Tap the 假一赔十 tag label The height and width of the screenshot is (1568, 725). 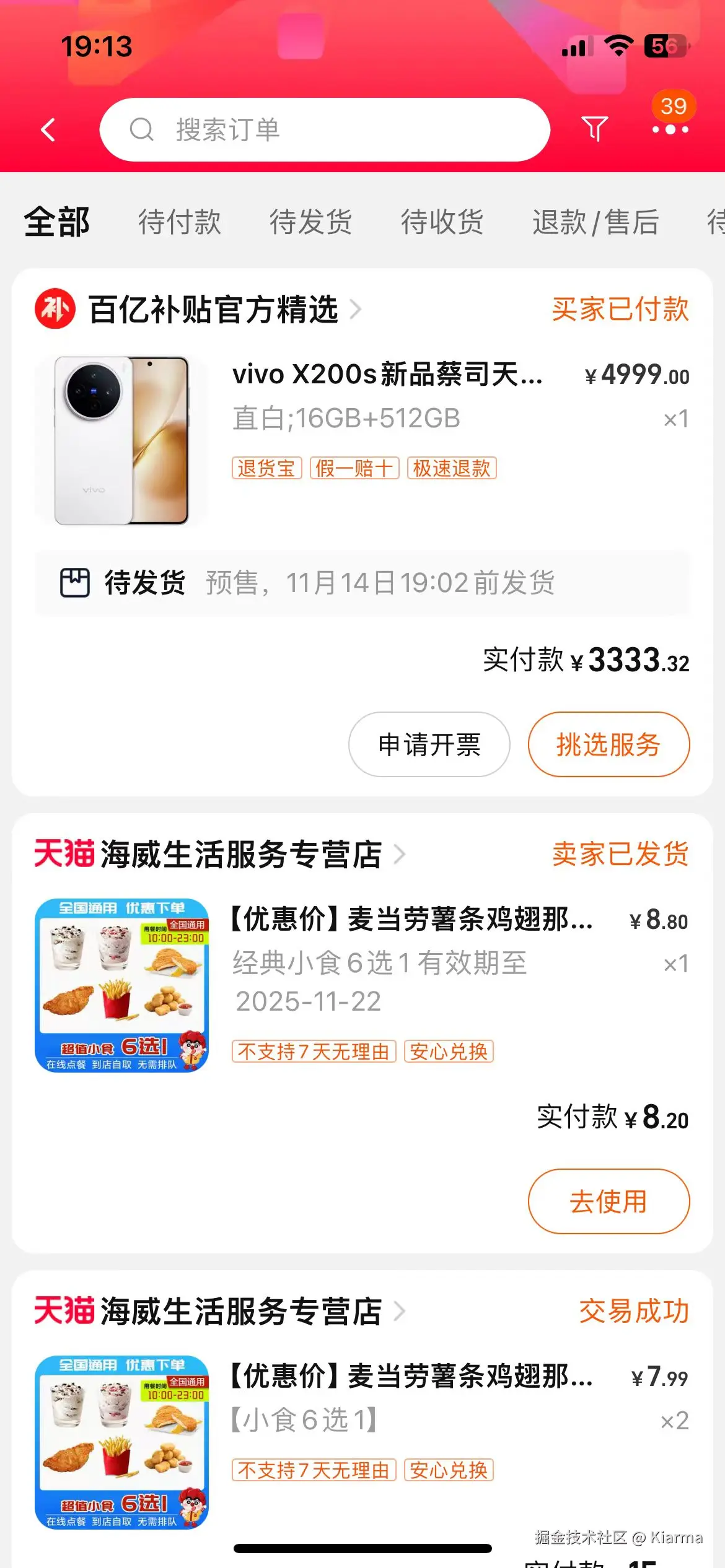[x=356, y=469]
